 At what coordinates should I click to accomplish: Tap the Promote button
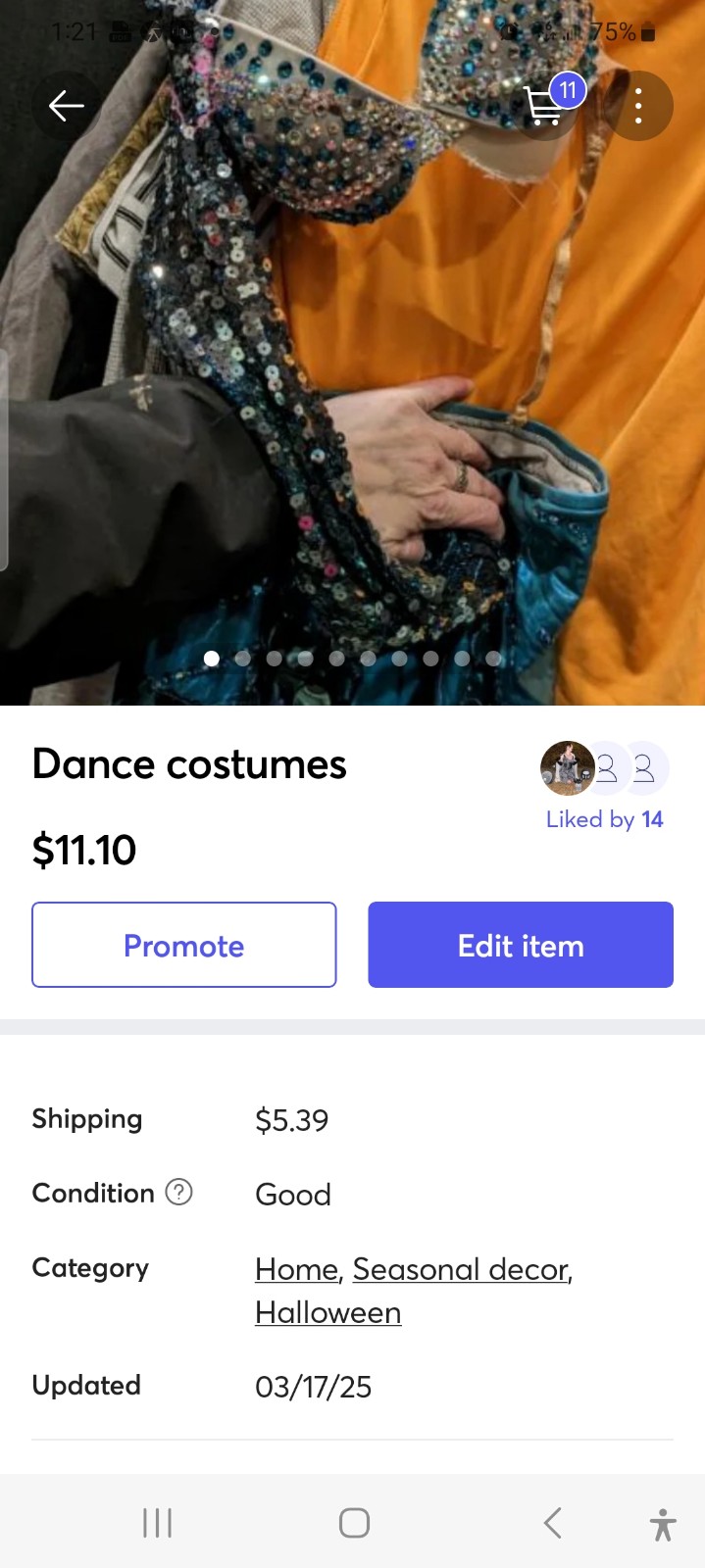tap(184, 945)
